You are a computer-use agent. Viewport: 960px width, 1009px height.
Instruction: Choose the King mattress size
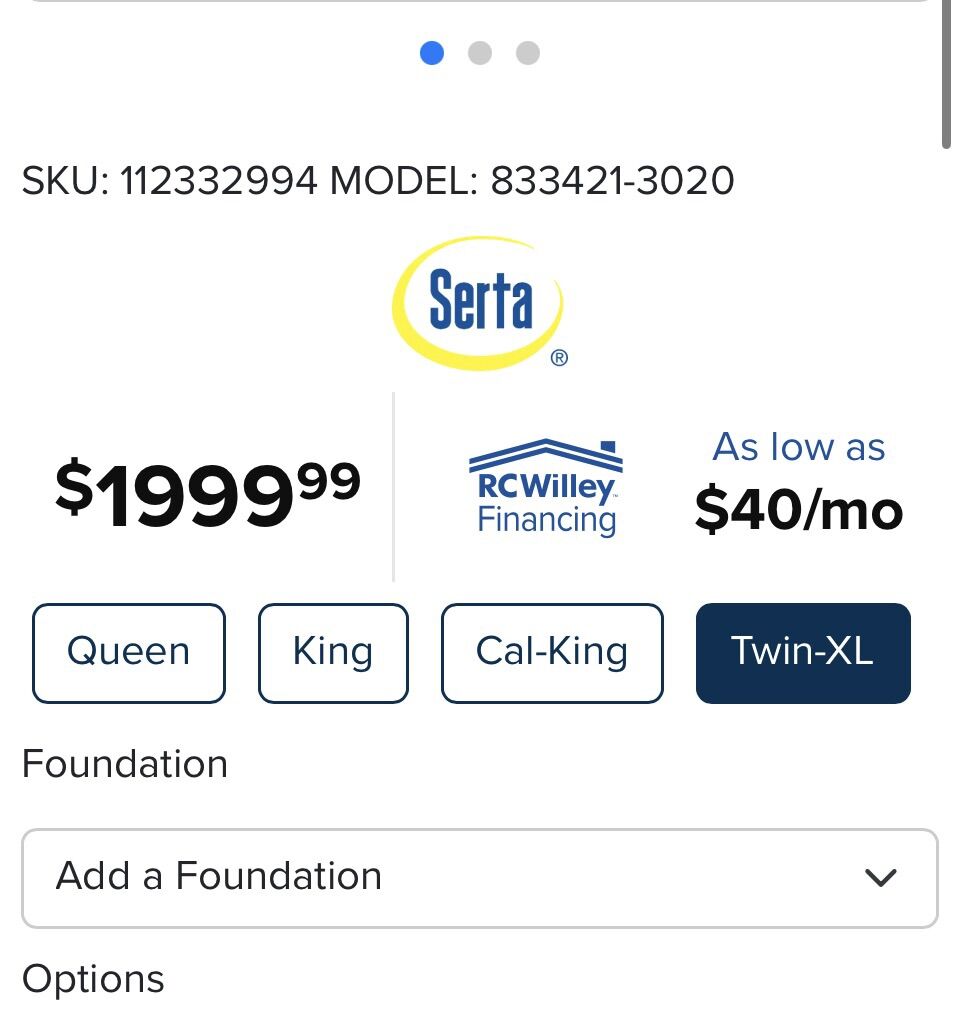333,653
